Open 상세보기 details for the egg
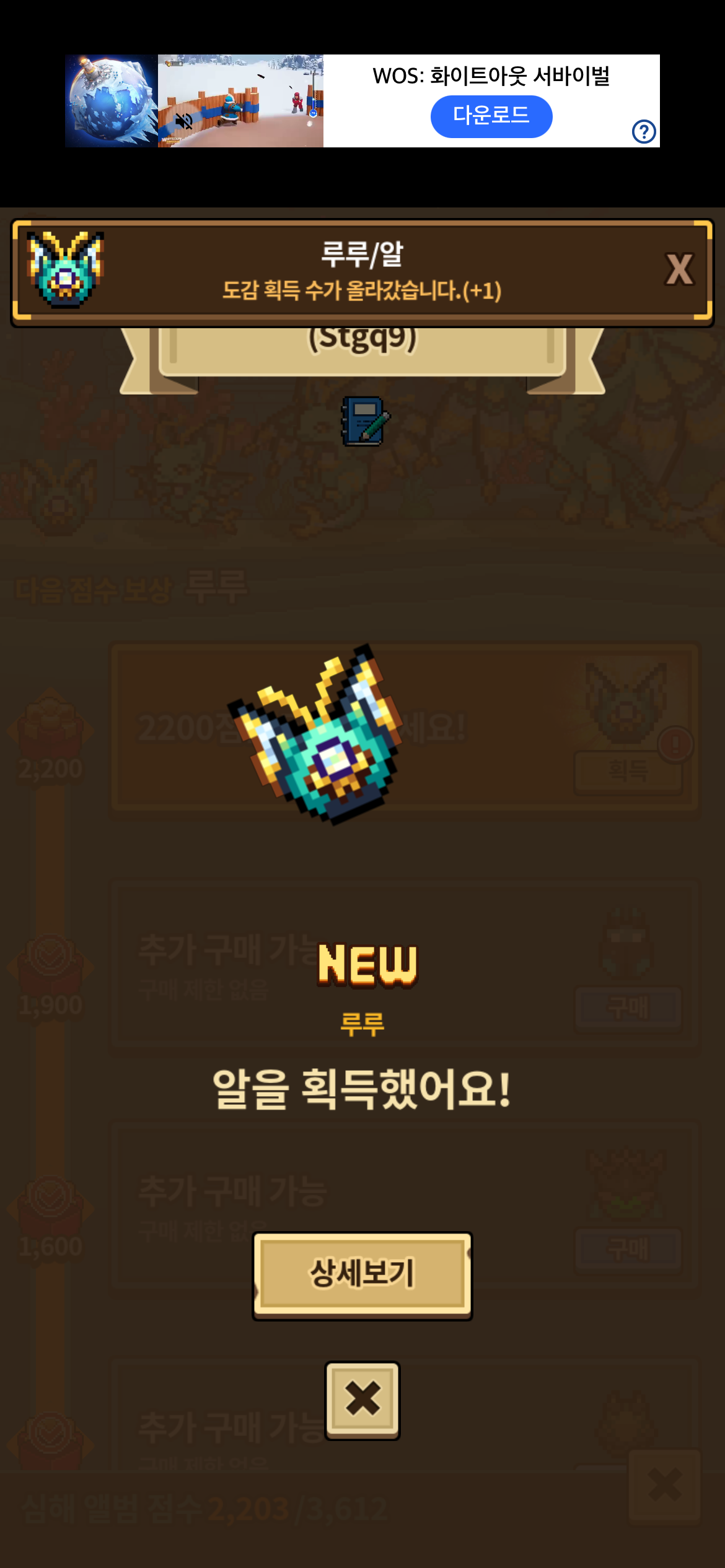The image size is (725, 1568). [x=362, y=1274]
